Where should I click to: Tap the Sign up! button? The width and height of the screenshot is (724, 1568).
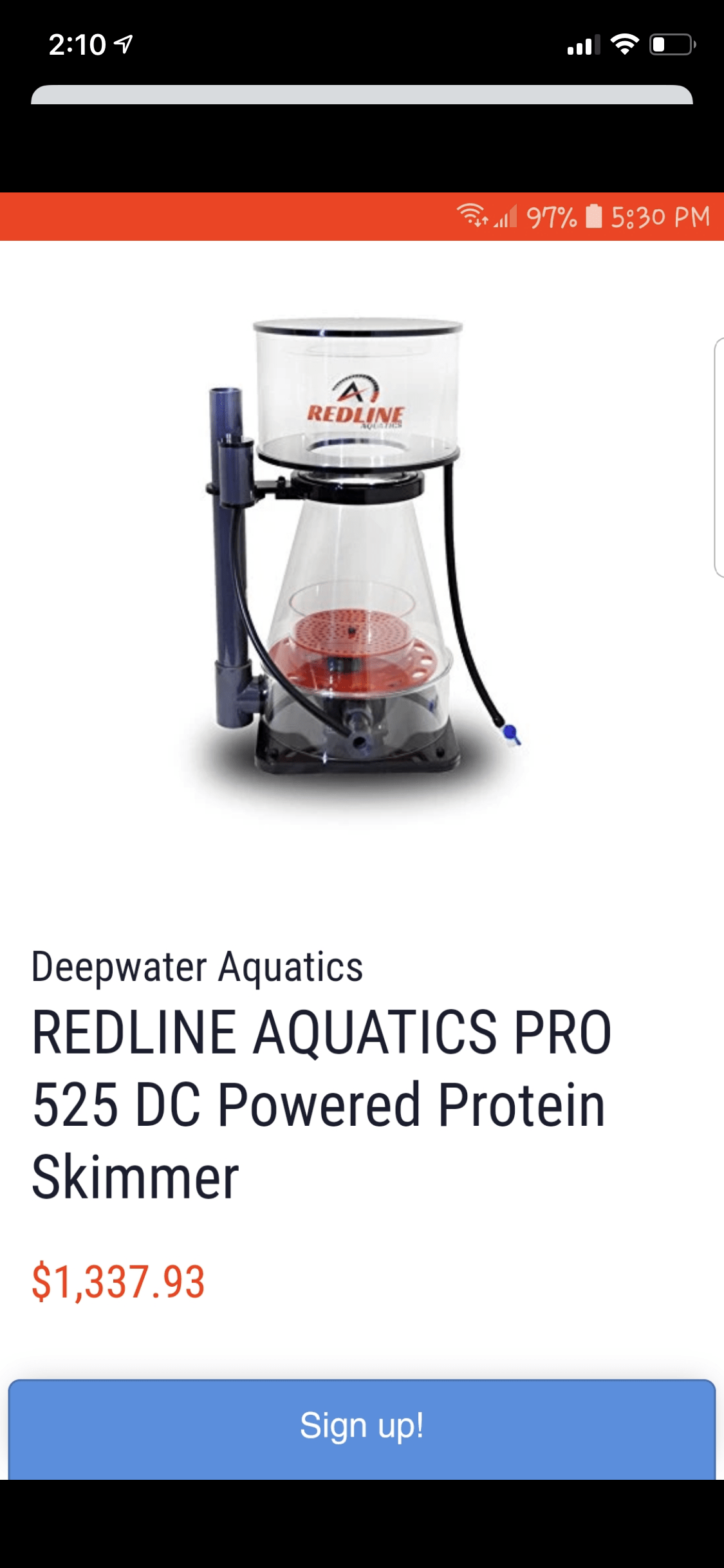[362, 1427]
